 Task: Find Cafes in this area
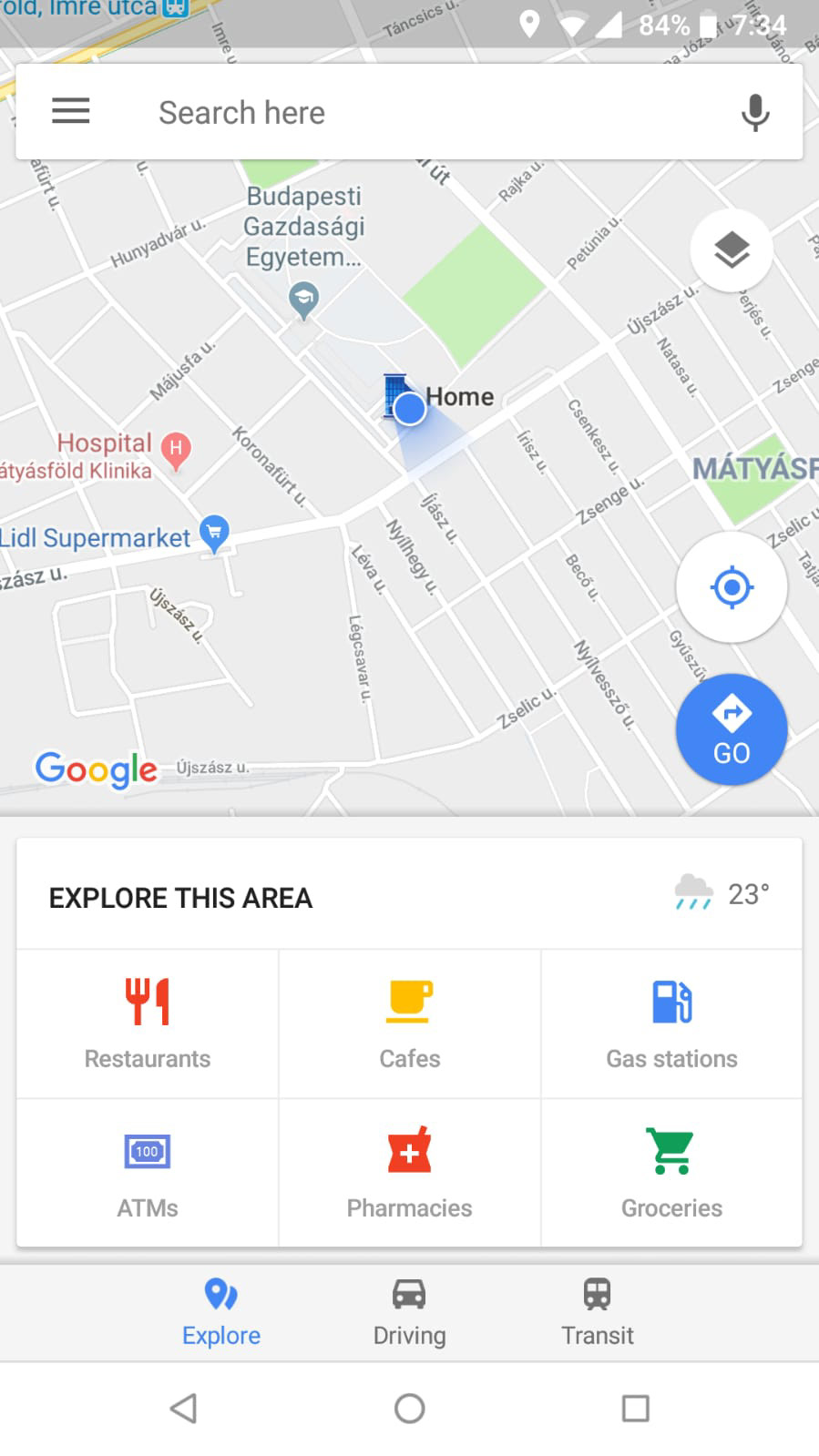coord(410,1023)
